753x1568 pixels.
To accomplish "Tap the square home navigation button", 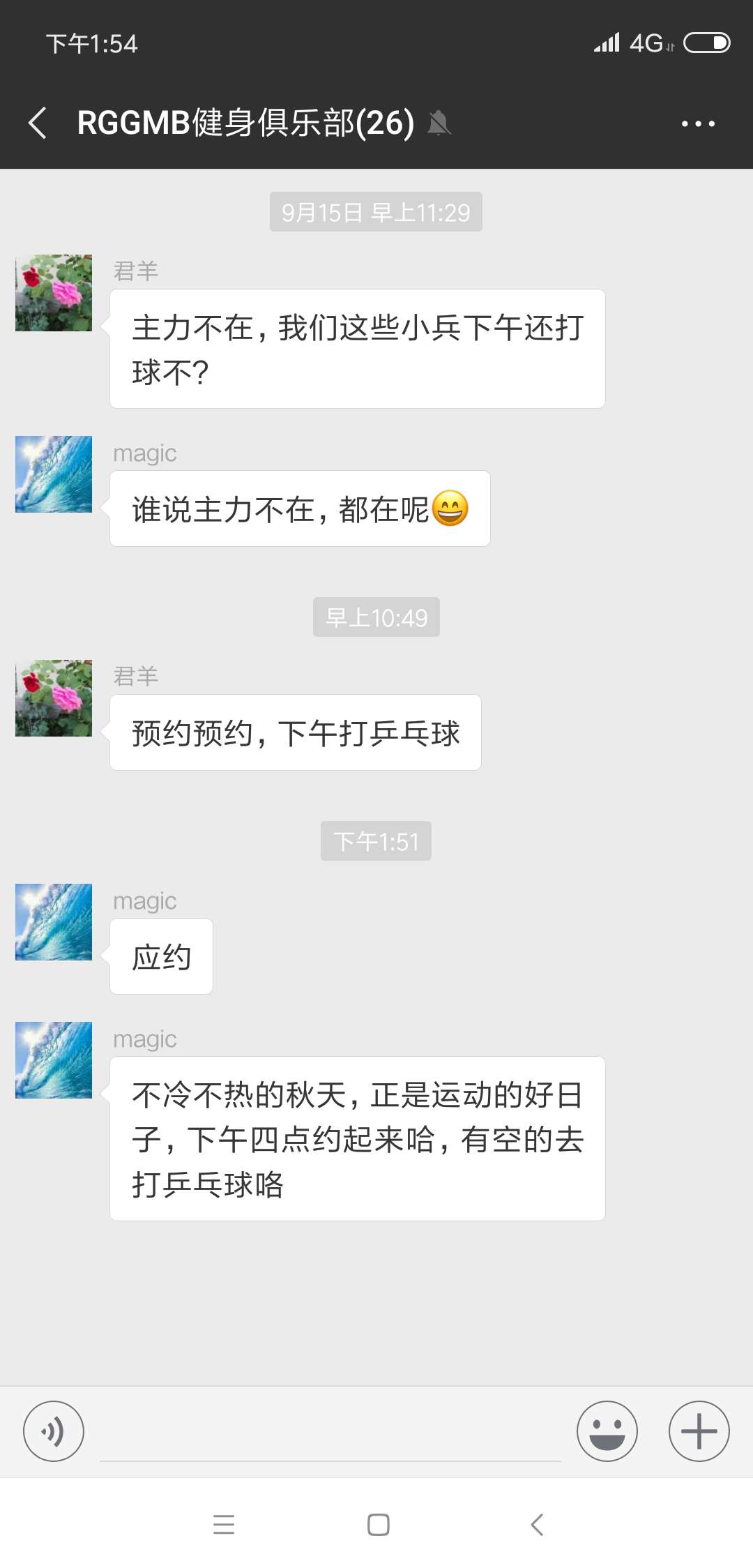I will tap(376, 1524).
